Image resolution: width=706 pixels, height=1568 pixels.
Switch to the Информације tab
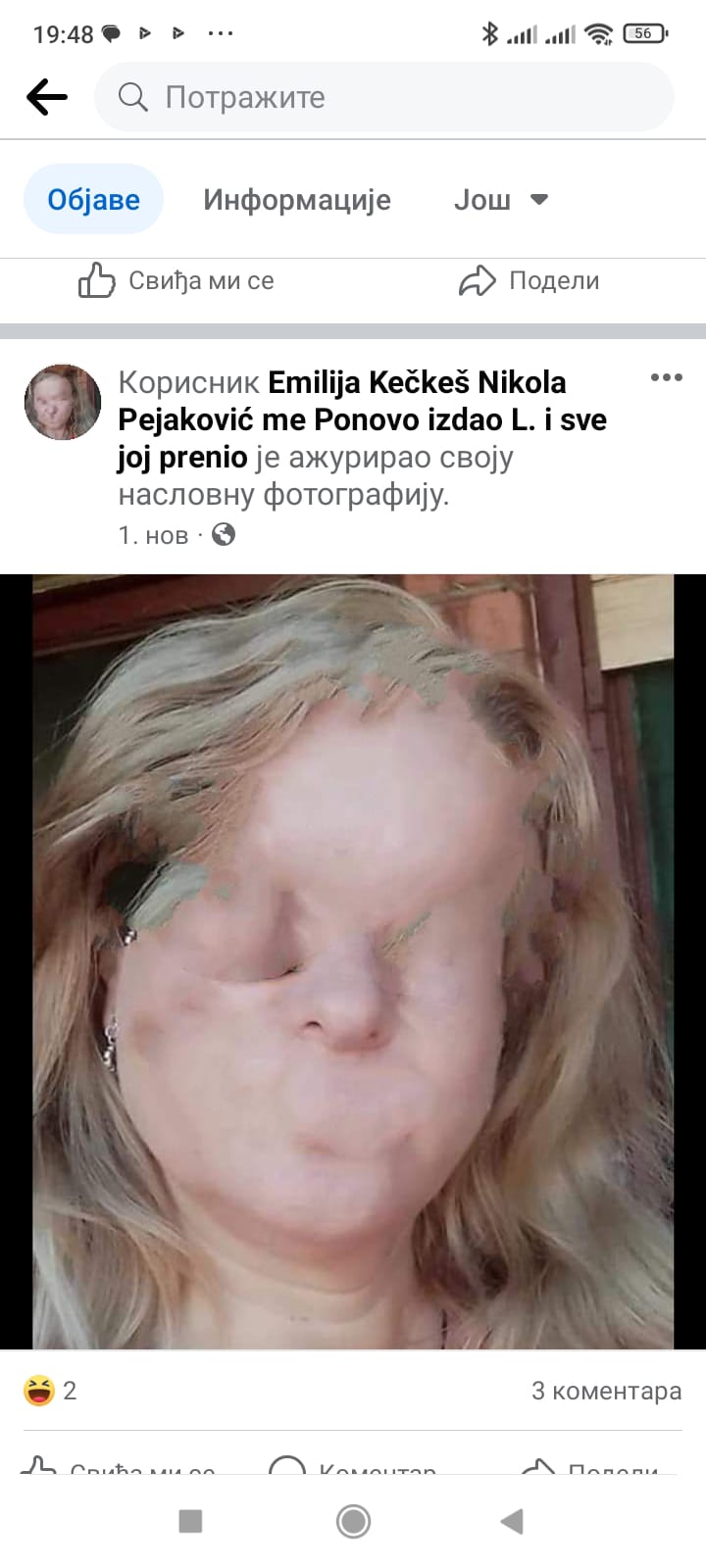296,199
